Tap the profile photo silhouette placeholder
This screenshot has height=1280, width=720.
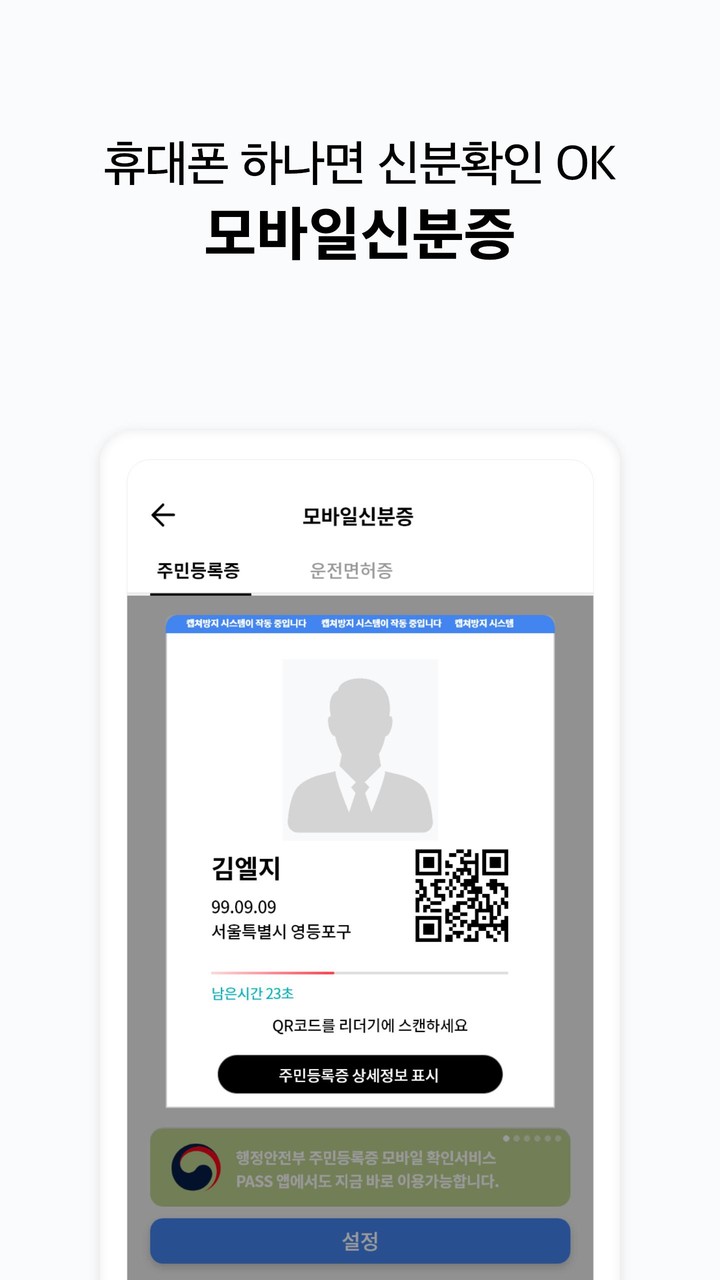(x=360, y=748)
